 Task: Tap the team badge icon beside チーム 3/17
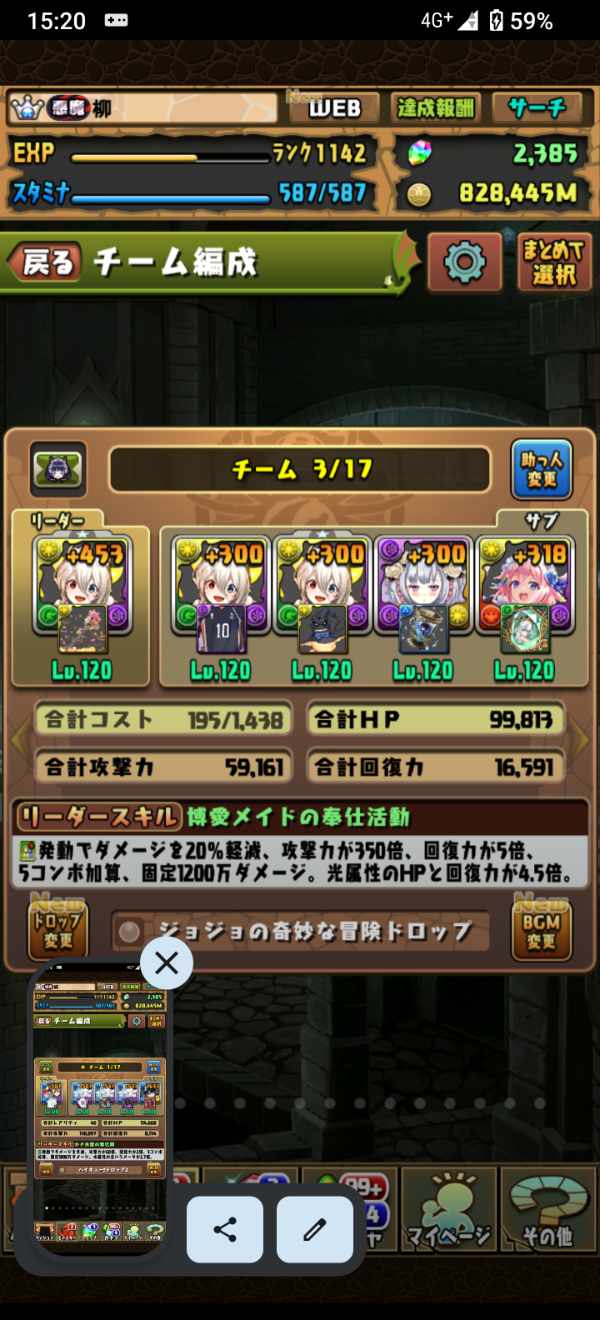tap(57, 469)
